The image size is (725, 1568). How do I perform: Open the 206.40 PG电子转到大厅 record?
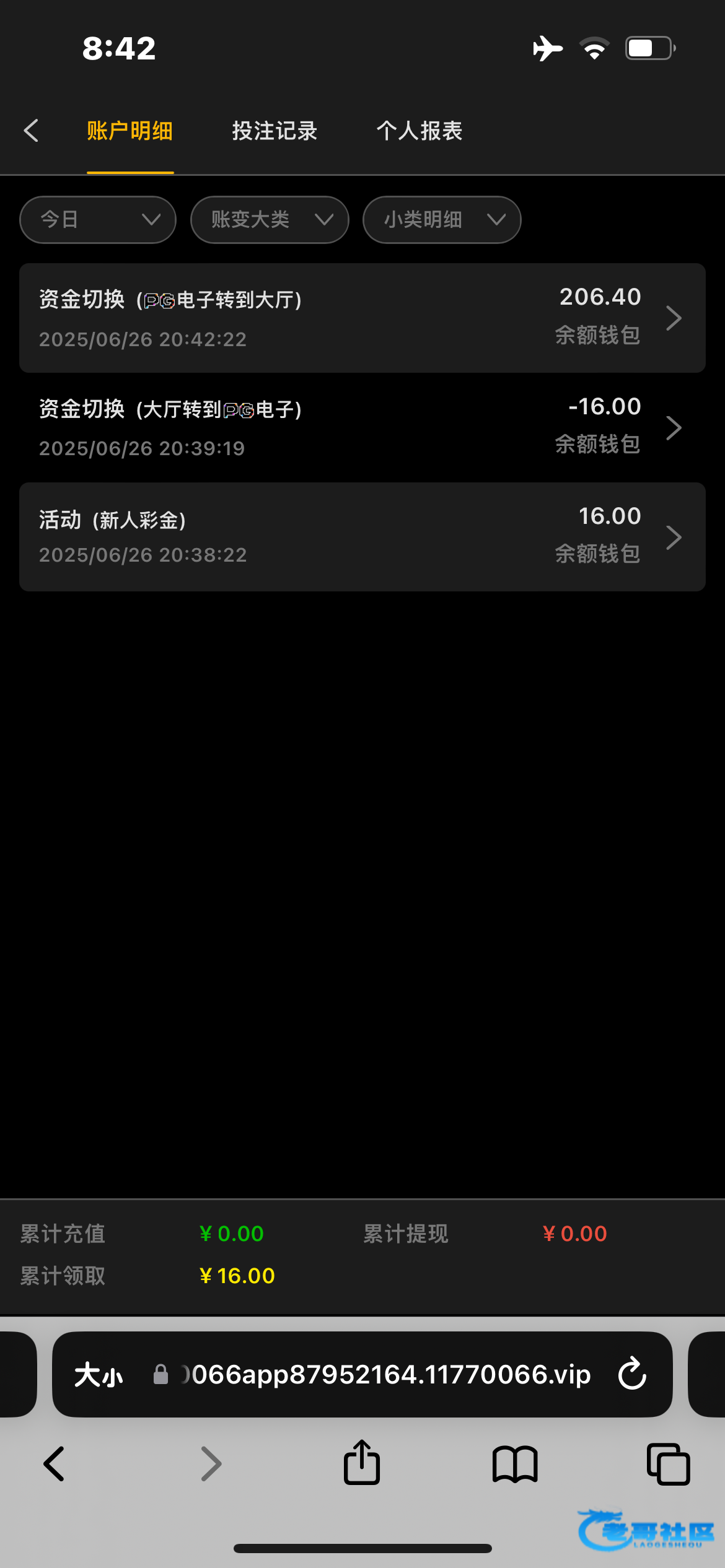pyautogui.click(x=362, y=318)
